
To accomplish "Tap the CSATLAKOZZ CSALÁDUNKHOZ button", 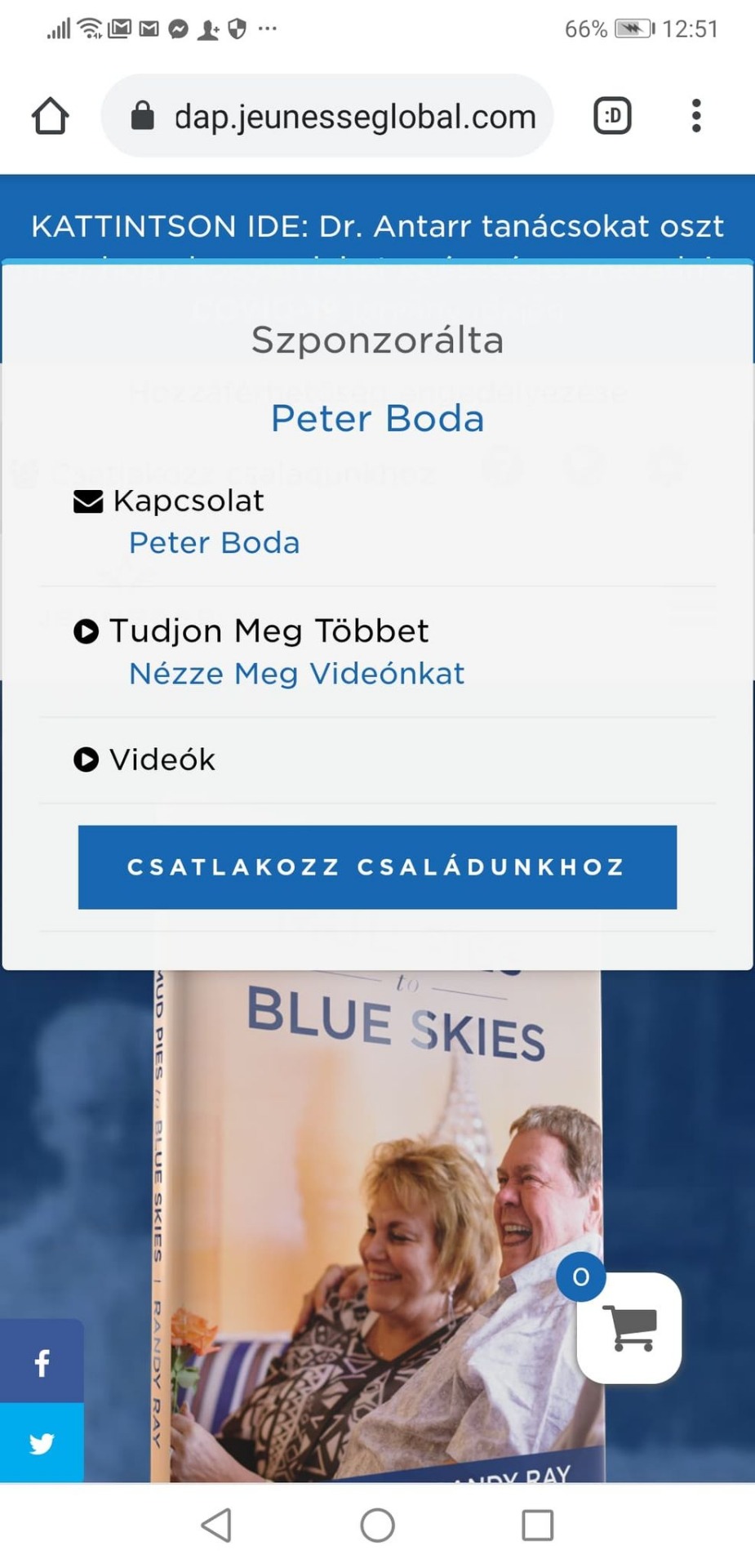I will pos(377,866).
